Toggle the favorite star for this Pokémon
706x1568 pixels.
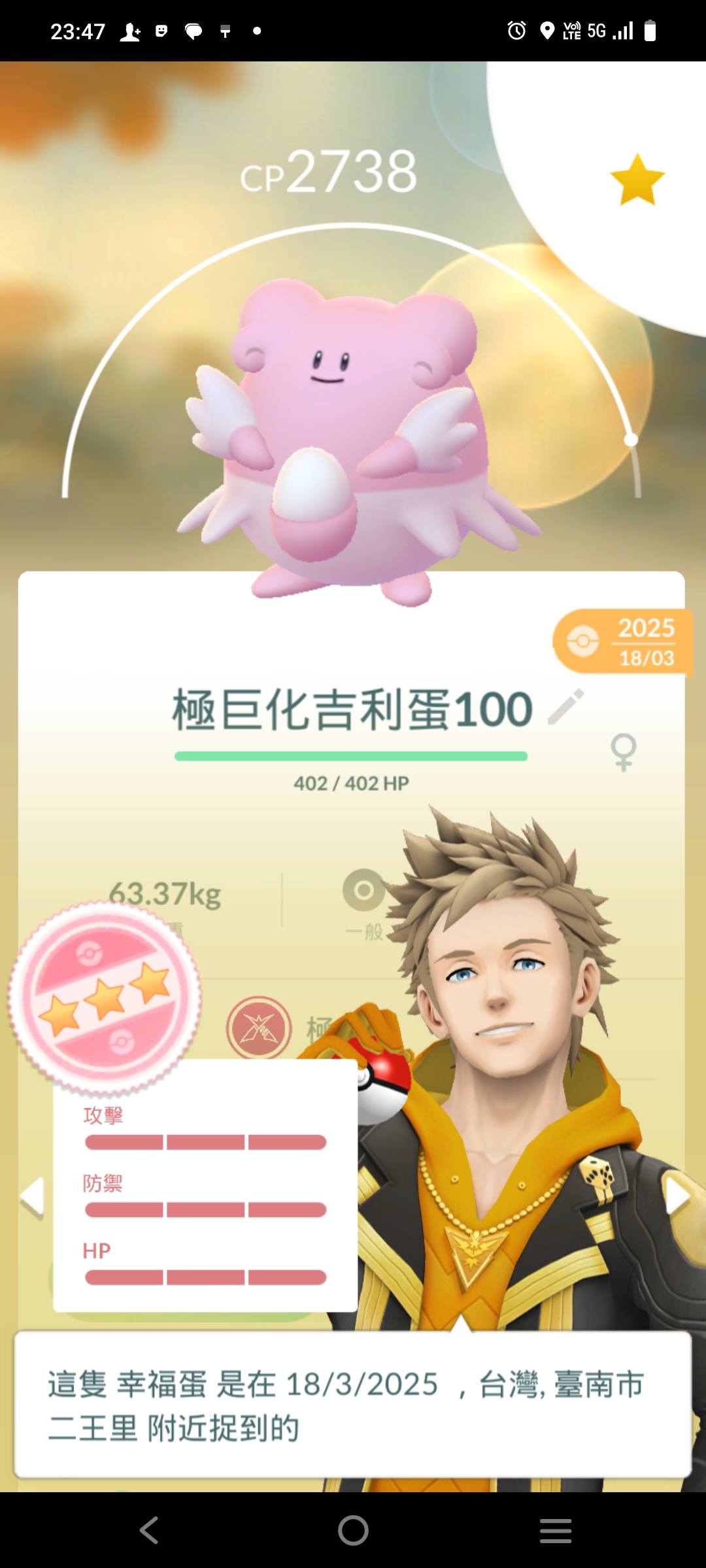click(637, 180)
